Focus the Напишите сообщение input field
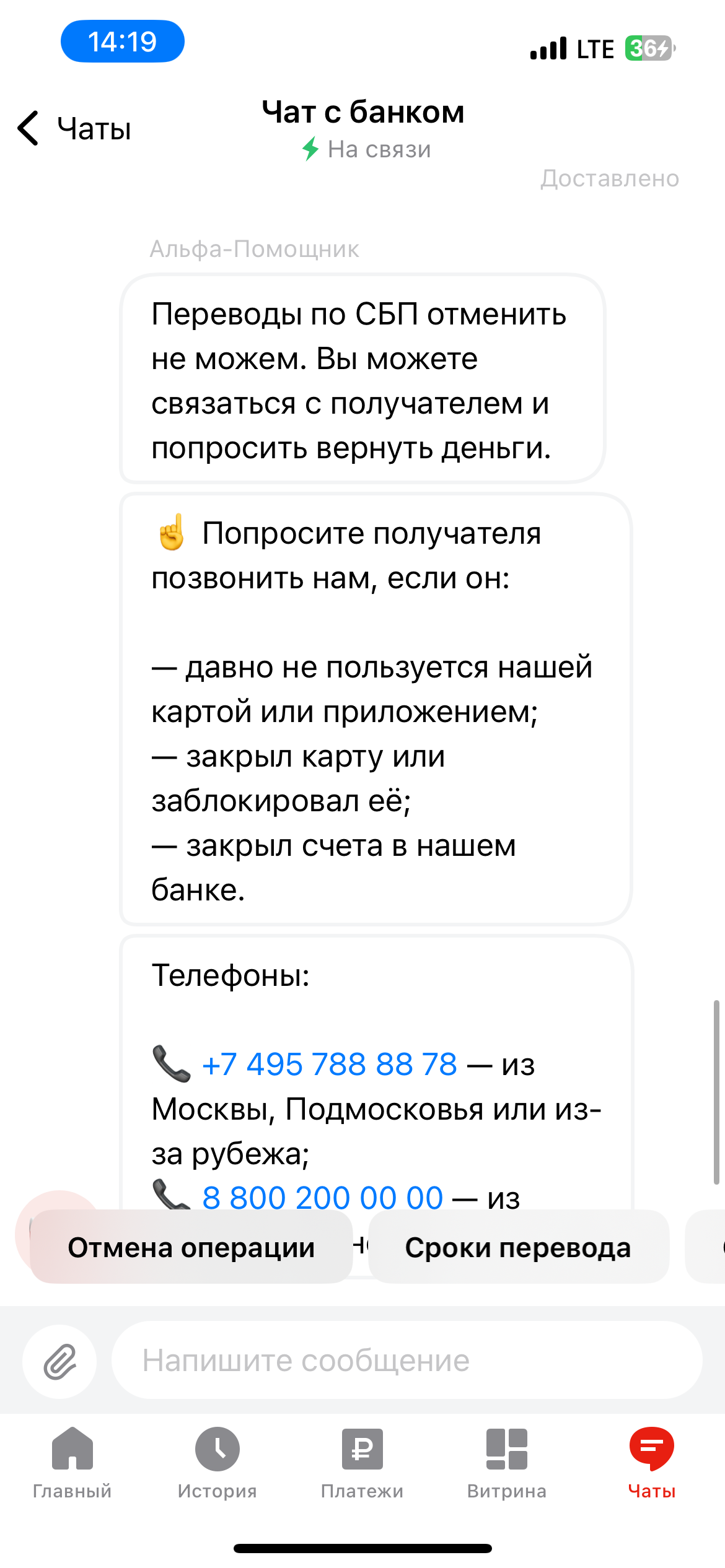The height and width of the screenshot is (1568, 725). click(x=406, y=1361)
